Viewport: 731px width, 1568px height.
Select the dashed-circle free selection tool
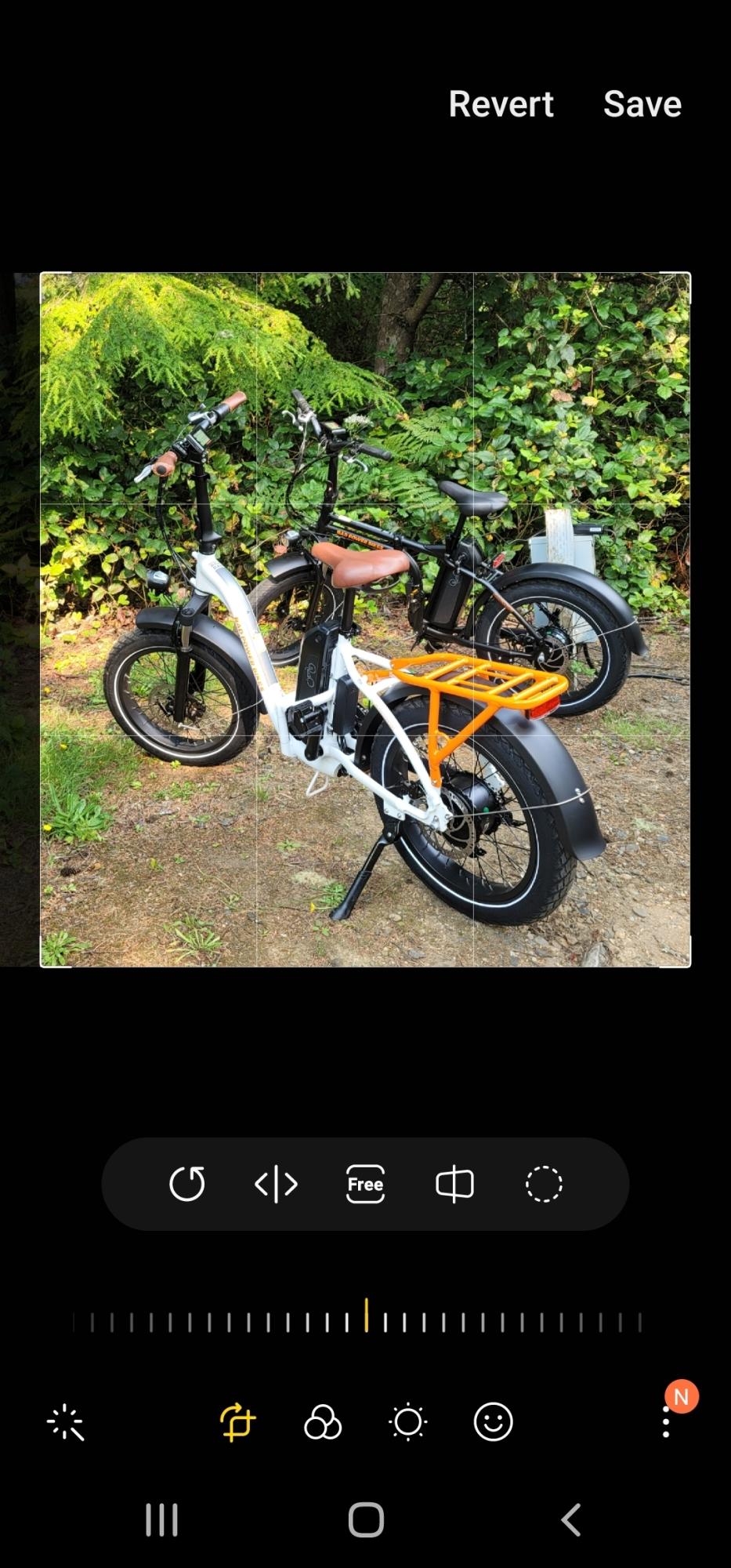[x=545, y=1185]
